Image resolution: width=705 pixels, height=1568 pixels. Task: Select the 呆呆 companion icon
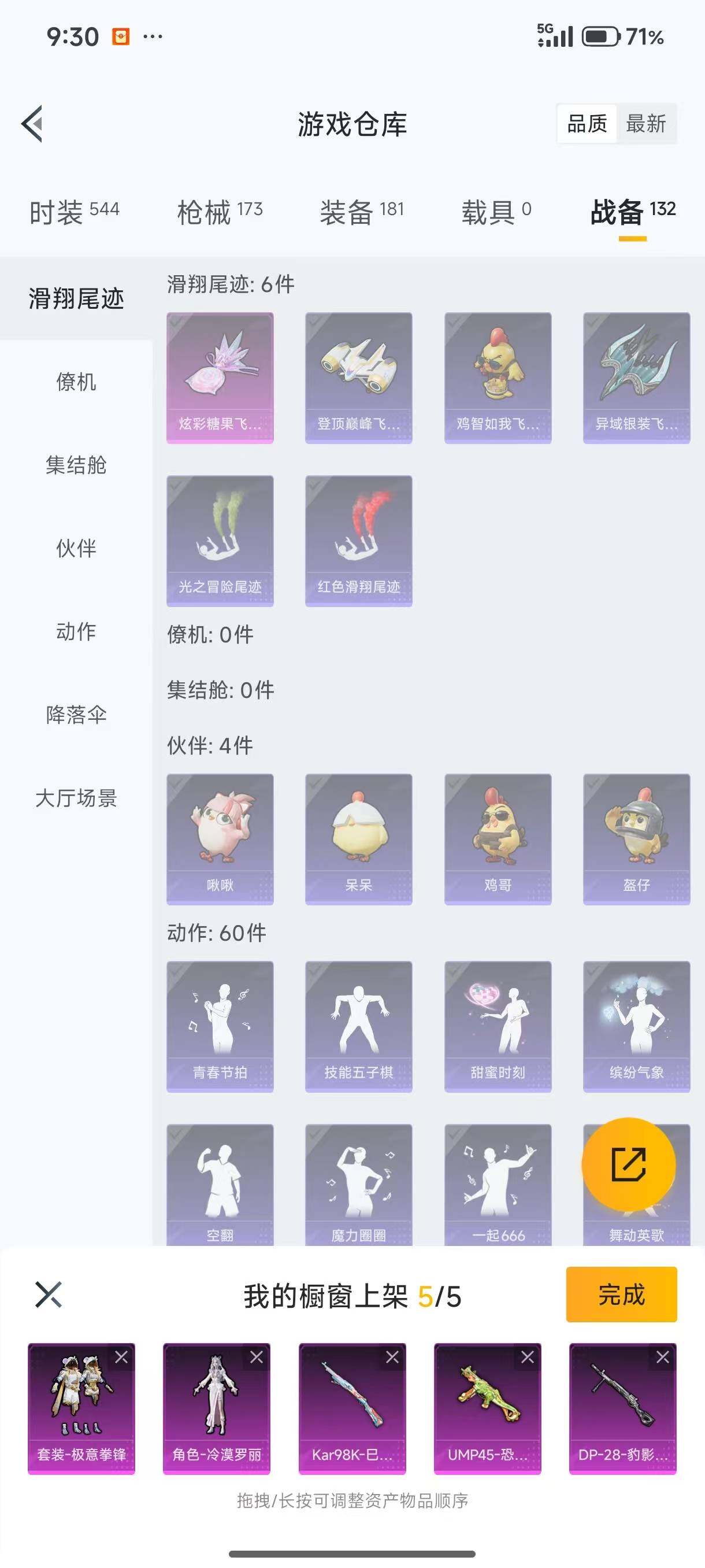pyautogui.click(x=359, y=839)
